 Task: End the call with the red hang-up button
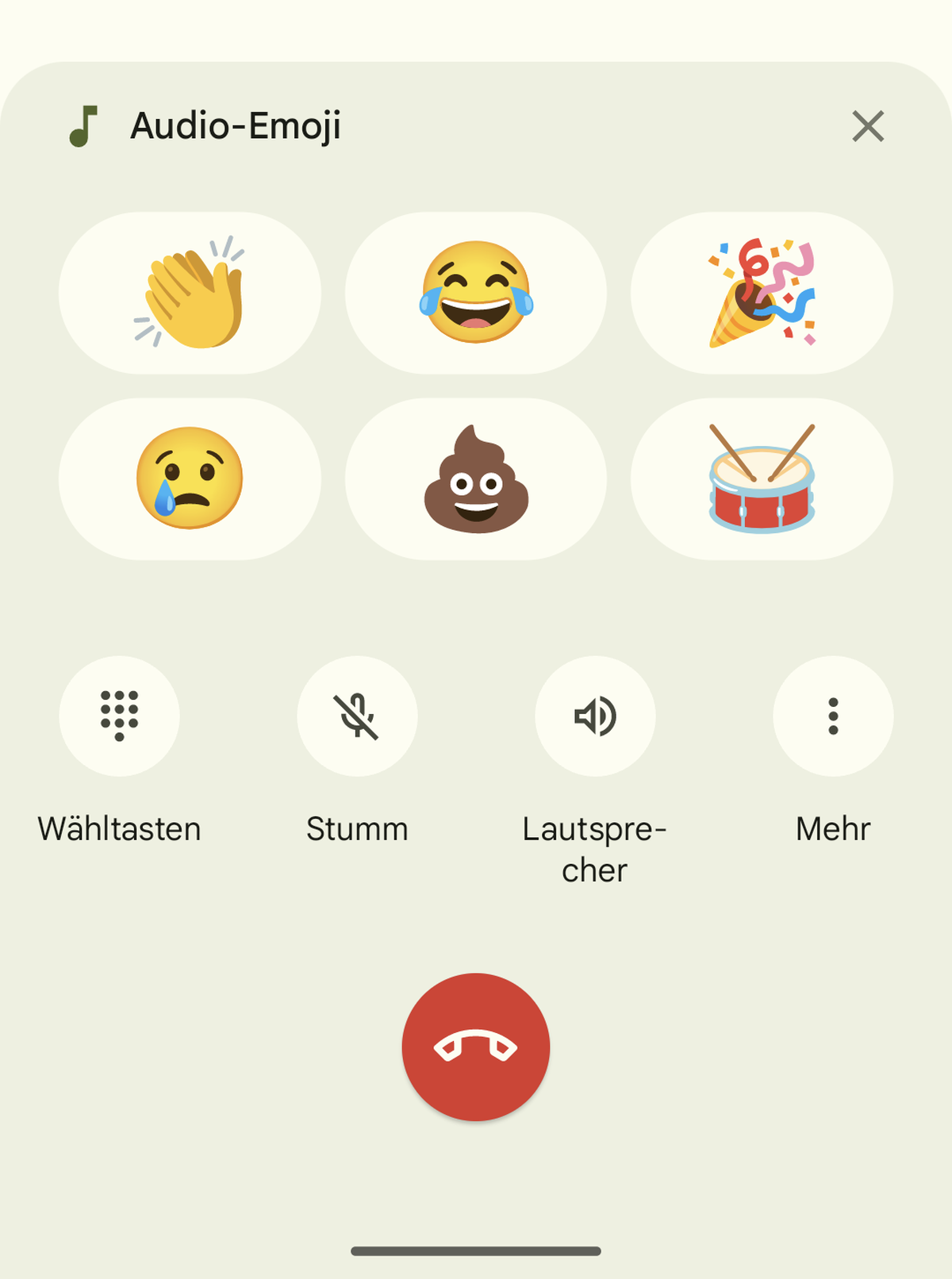click(476, 1047)
